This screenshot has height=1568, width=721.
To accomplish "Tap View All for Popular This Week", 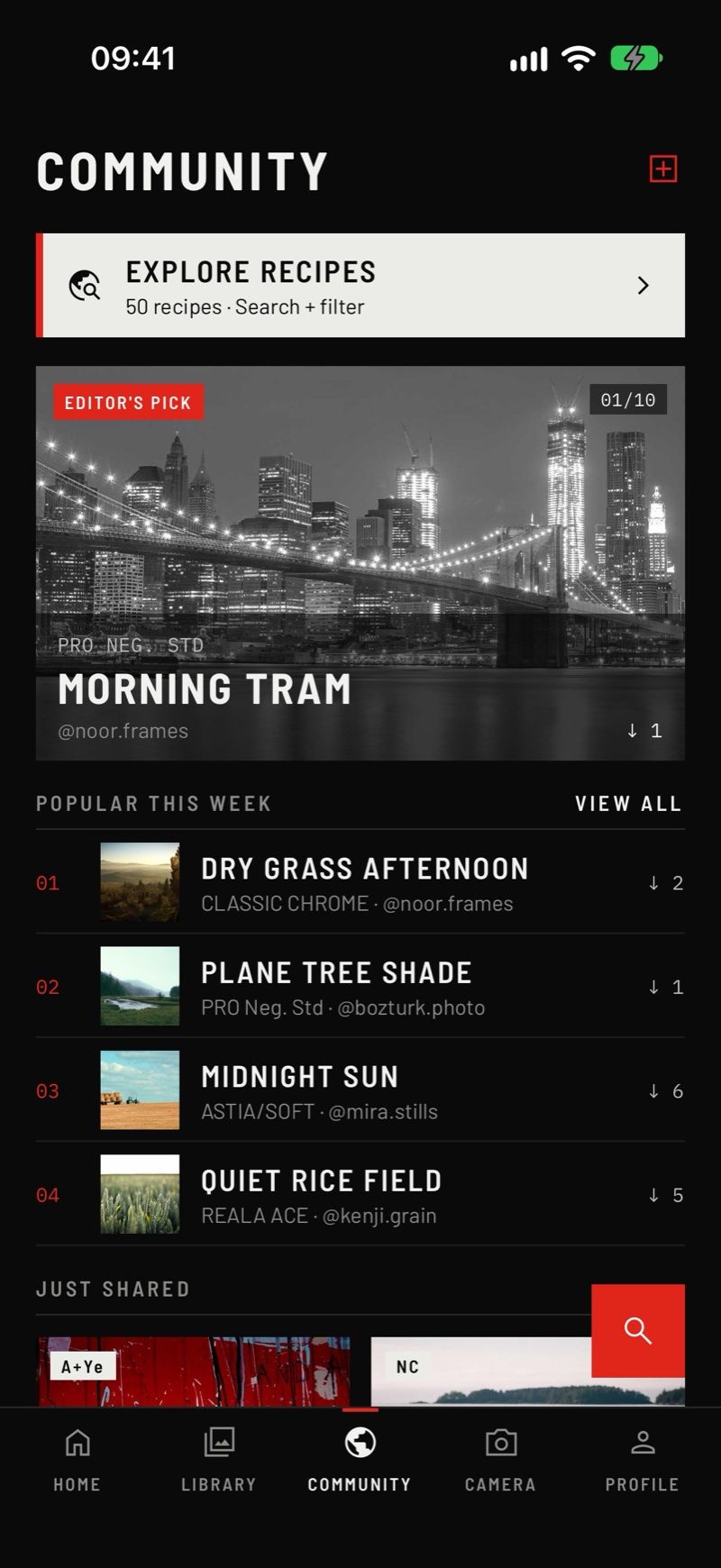I will [628, 804].
